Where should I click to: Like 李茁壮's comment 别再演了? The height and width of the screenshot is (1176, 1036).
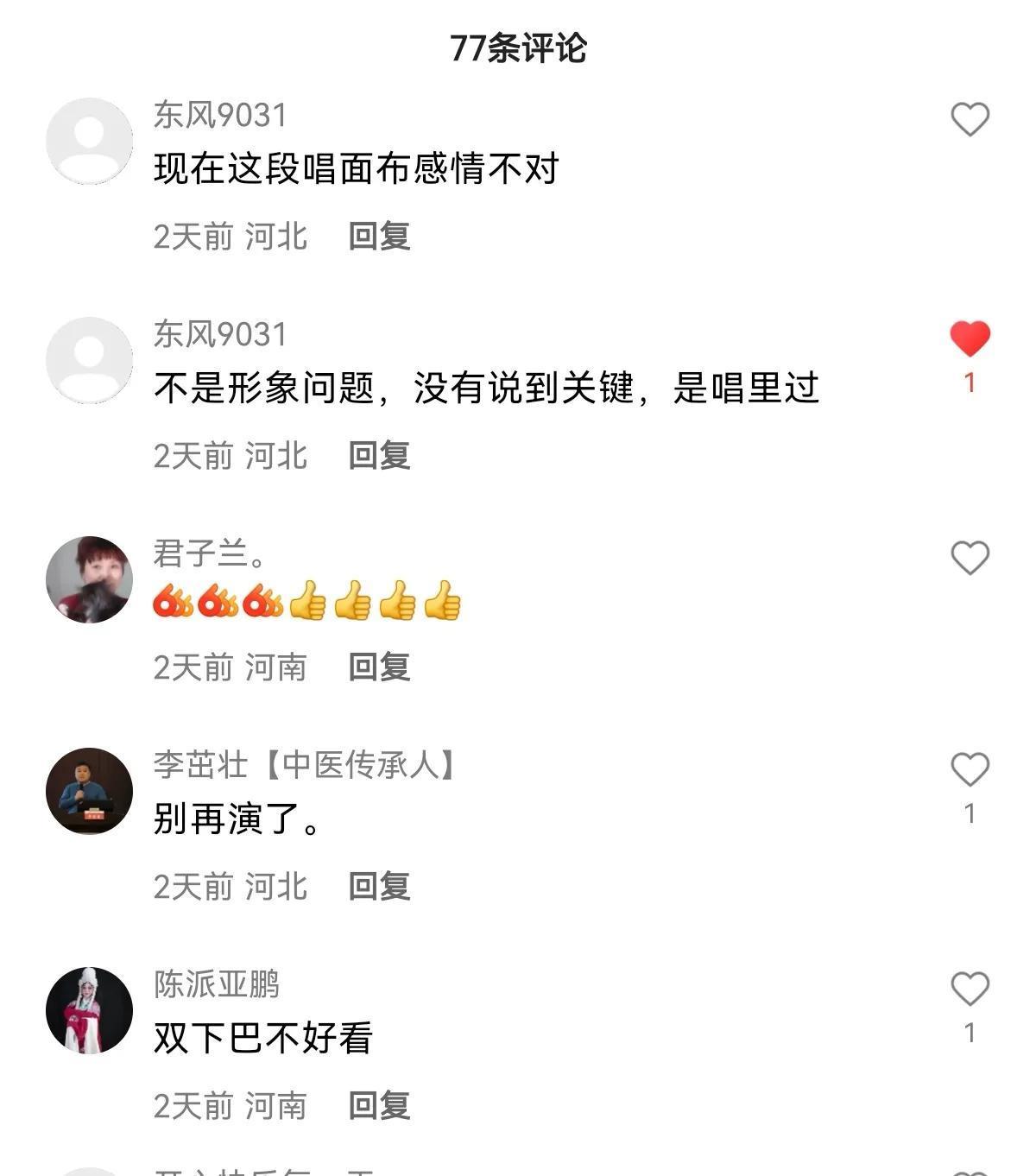click(970, 769)
